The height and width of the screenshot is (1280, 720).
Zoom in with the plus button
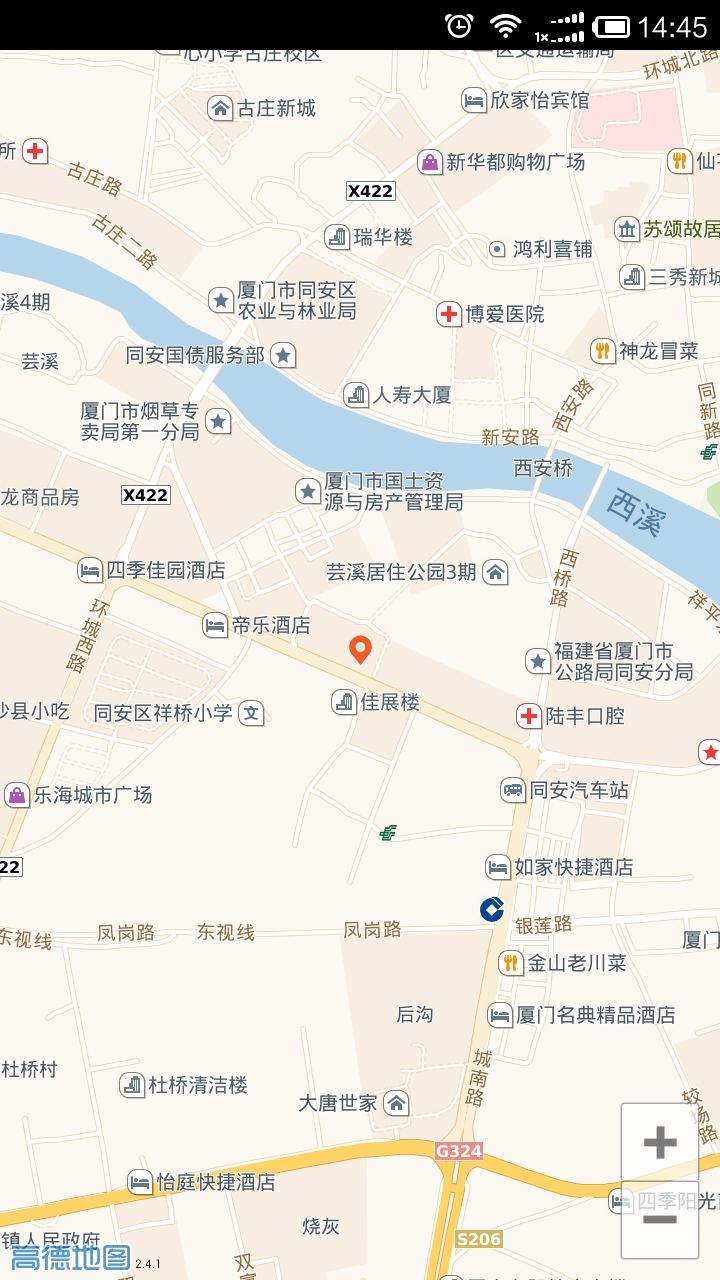[660, 1143]
